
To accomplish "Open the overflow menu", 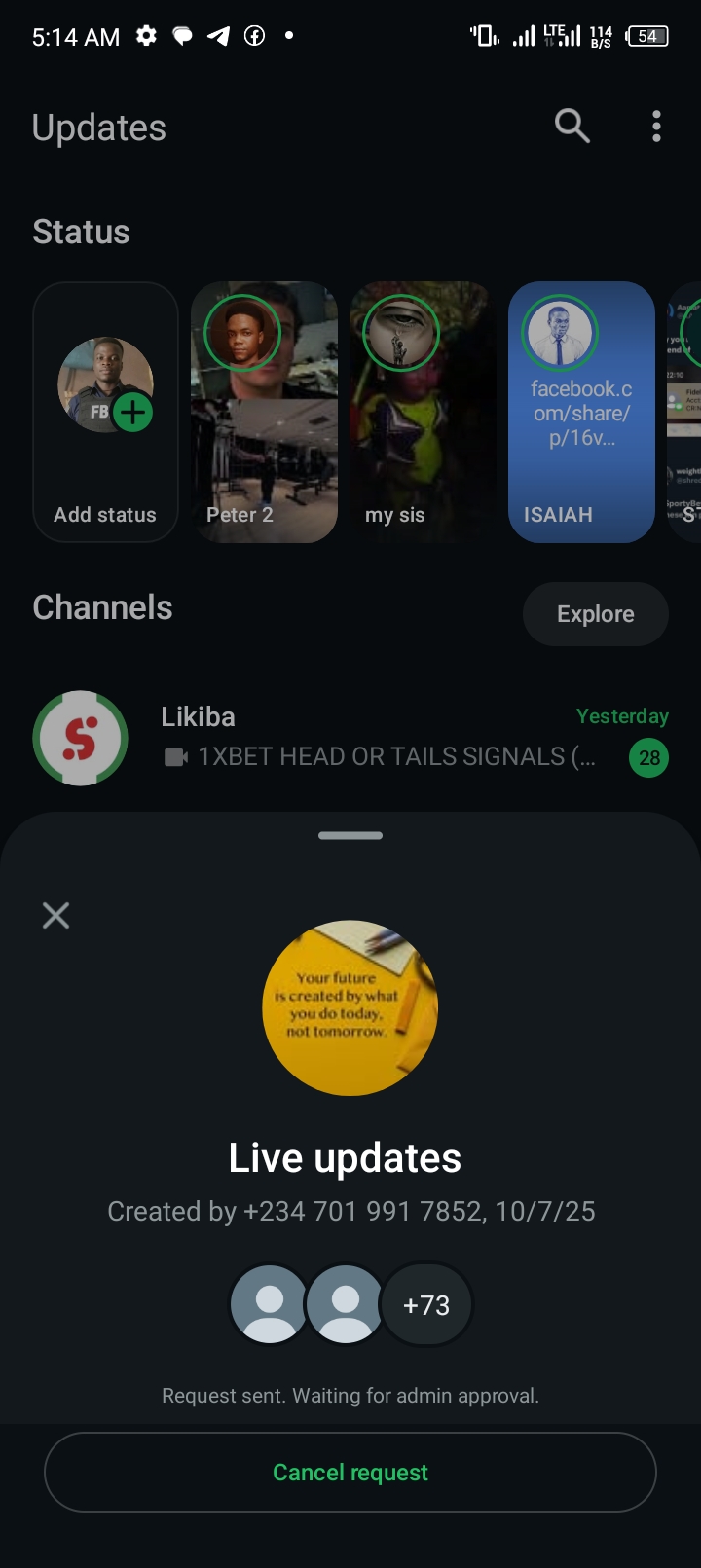I will tap(656, 127).
